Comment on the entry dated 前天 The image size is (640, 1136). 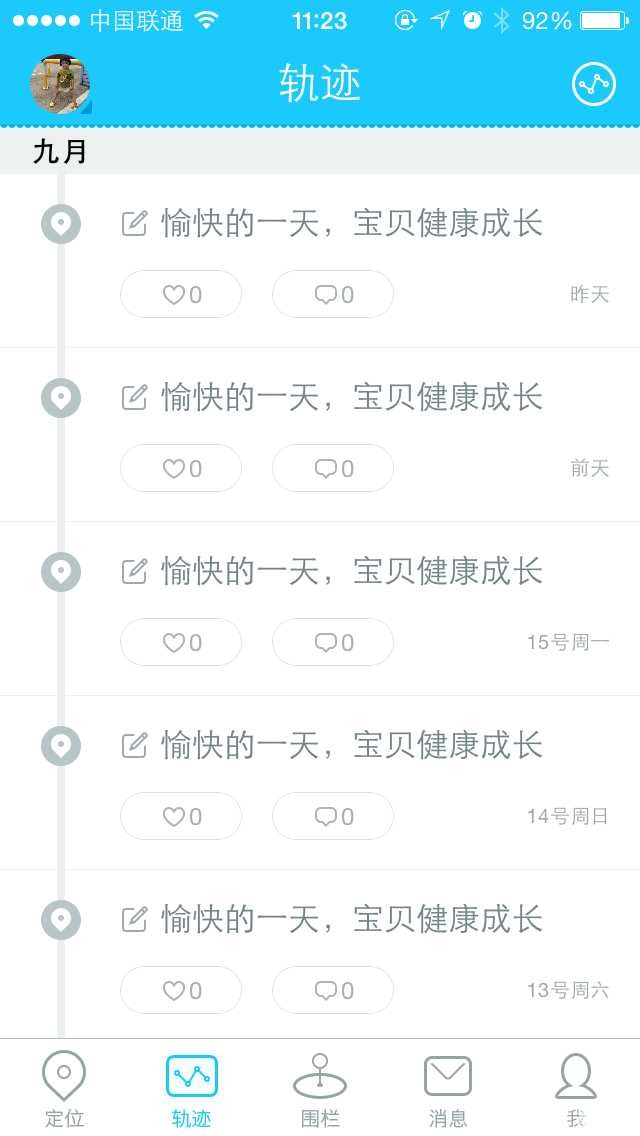pyautogui.click(x=333, y=468)
